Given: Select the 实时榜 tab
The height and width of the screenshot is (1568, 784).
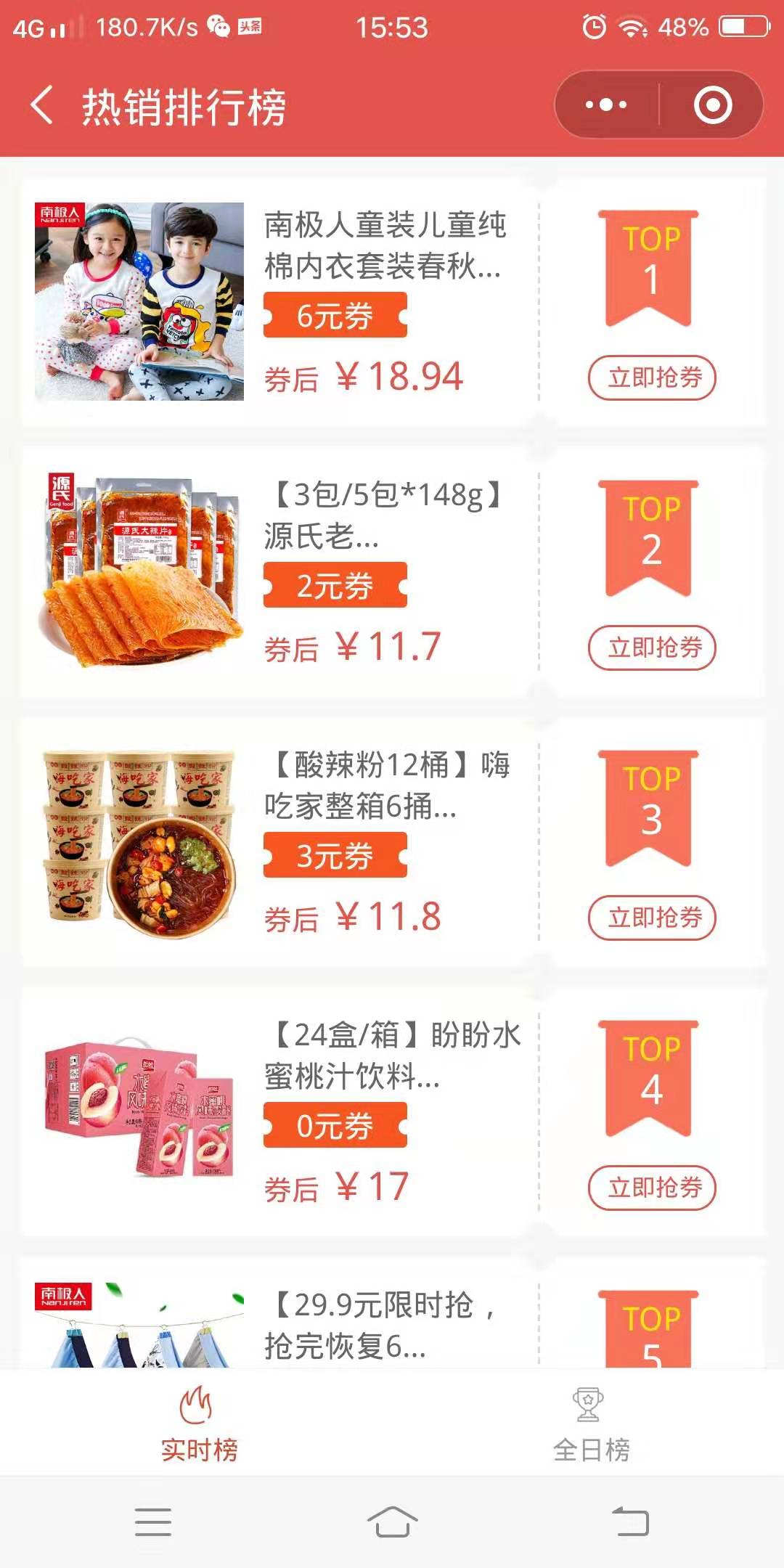Looking at the screenshot, I should click(199, 1424).
